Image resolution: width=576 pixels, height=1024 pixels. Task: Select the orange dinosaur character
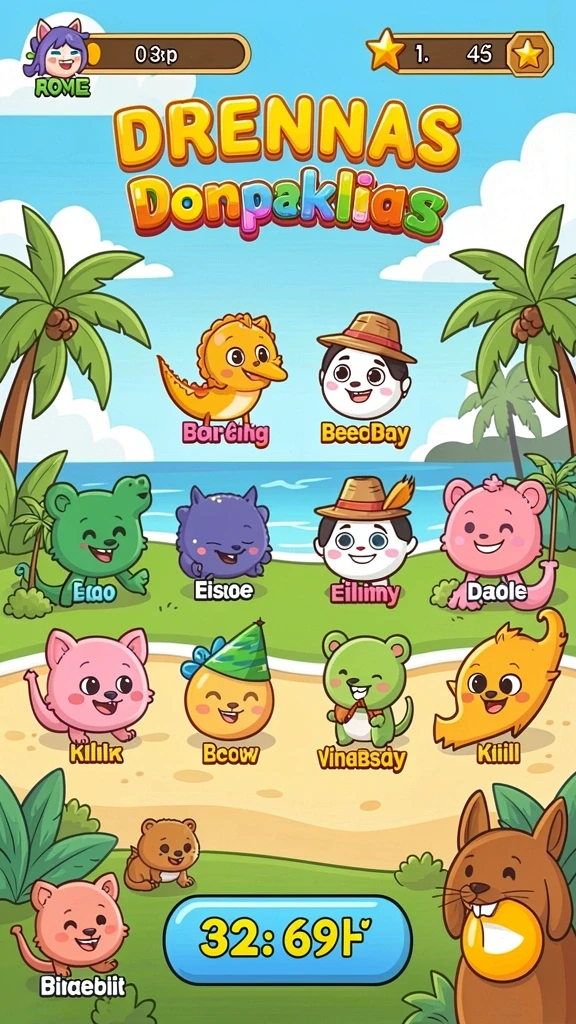click(222, 369)
